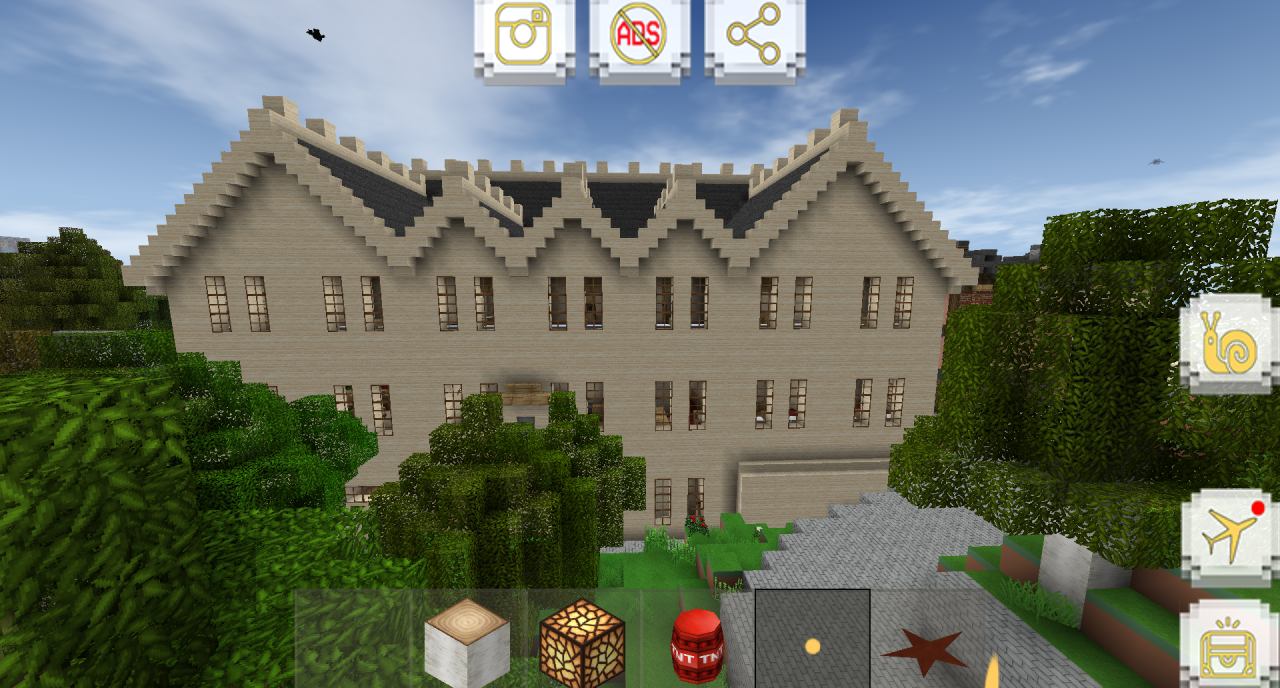Select the TNT barrel in hotbar
This screenshot has width=1280, height=688.
(697, 645)
